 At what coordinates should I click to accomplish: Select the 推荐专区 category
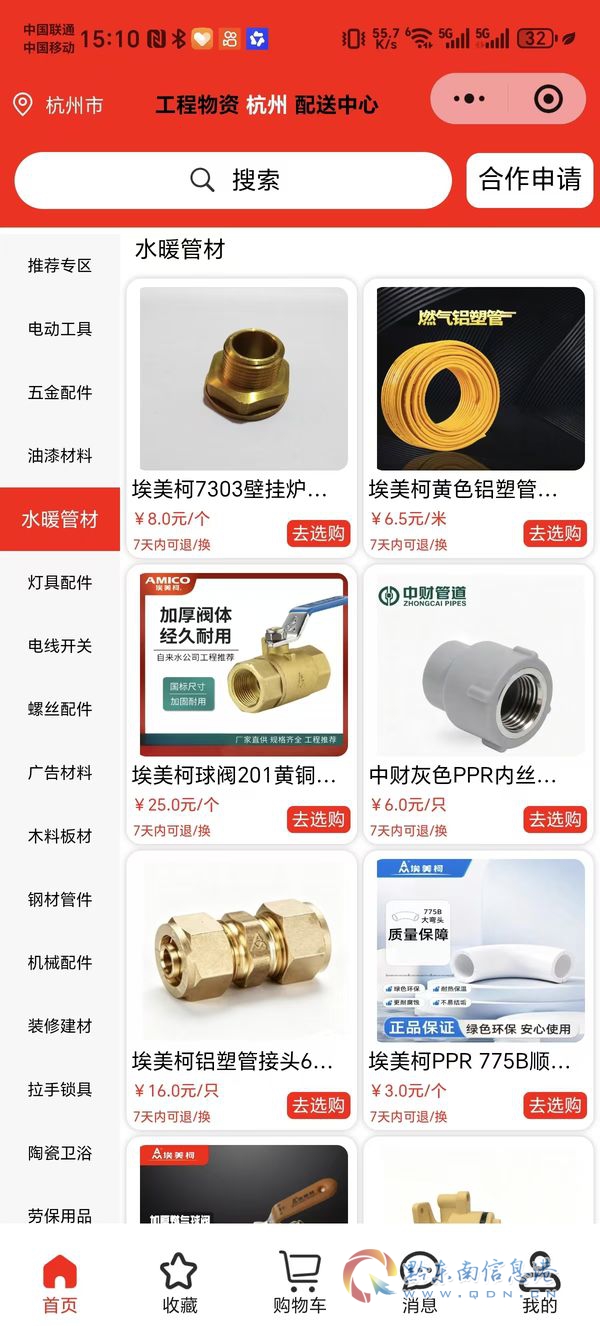click(x=60, y=265)
